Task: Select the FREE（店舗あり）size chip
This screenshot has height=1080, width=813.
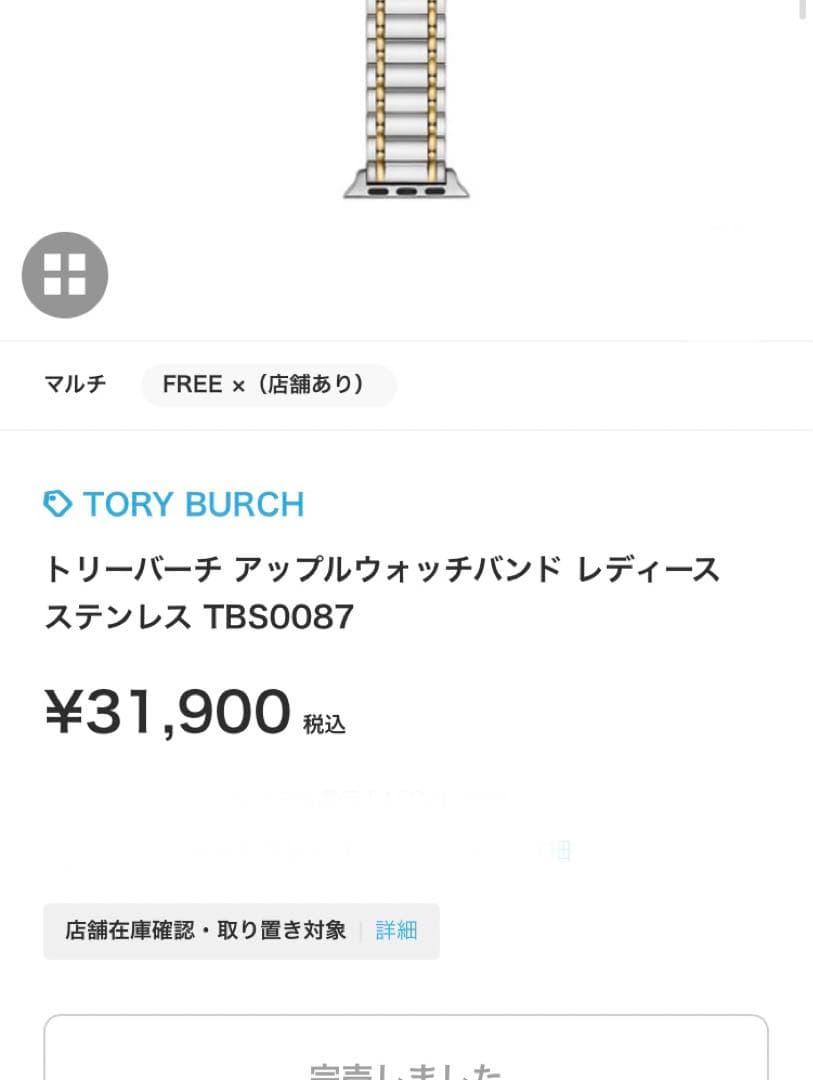Action: (x=268, y=384)
